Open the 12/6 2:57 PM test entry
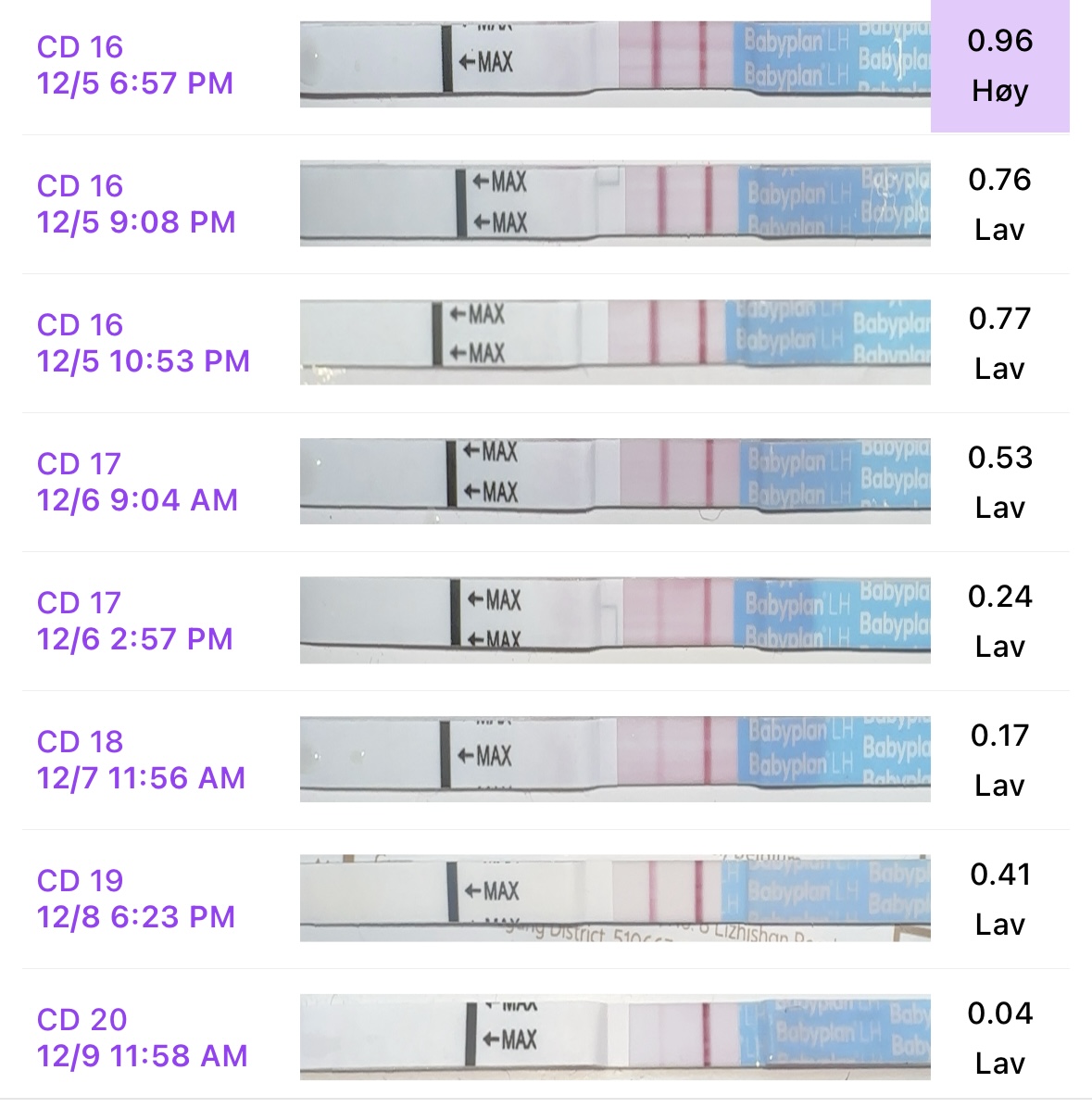This screenshot has width=1092, height=1108. 135,621
